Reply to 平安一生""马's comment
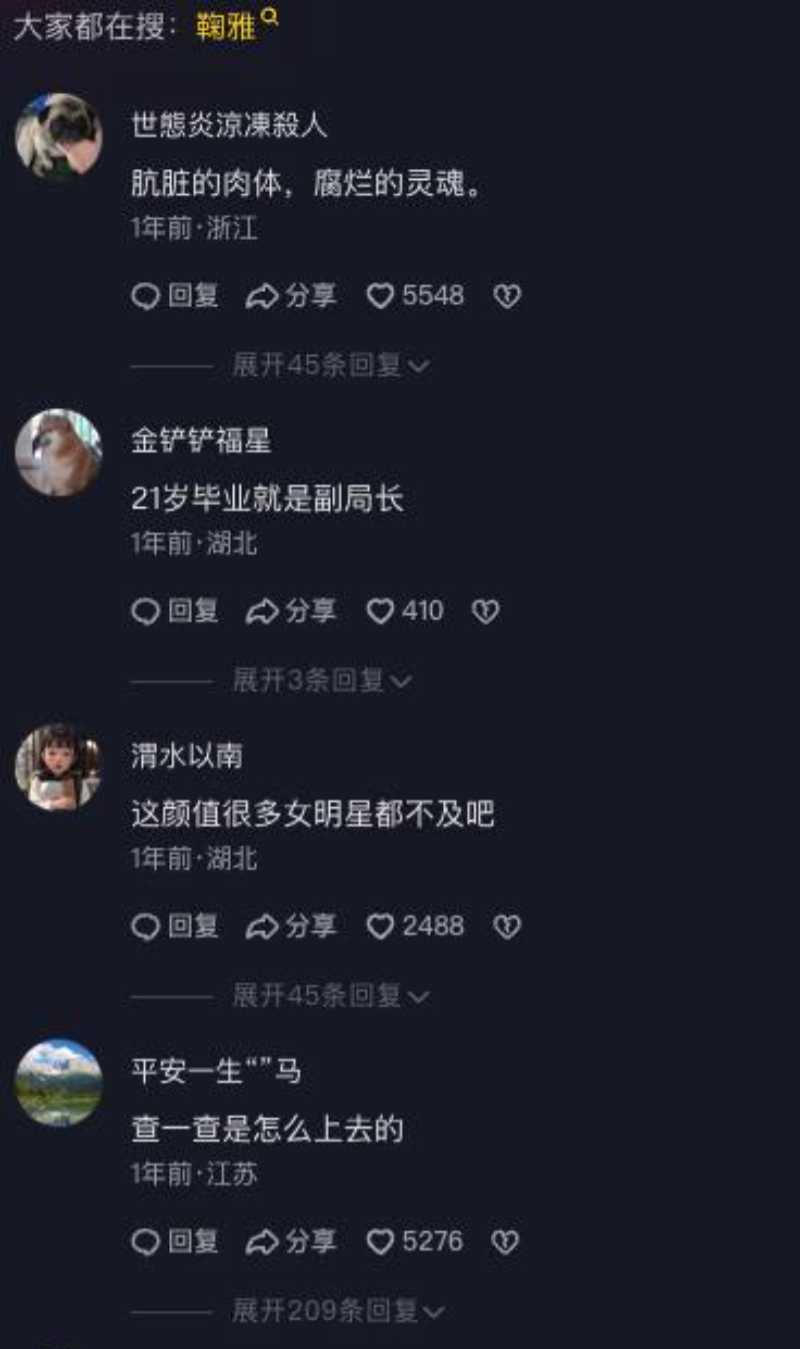The image size is (800, 1349). click(x=175, y=1242)
